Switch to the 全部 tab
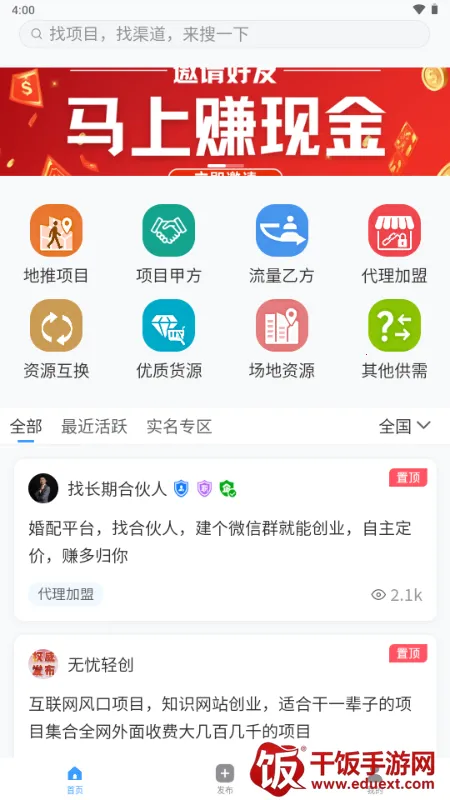Viewport: 450px width, 800px height. 26,427
